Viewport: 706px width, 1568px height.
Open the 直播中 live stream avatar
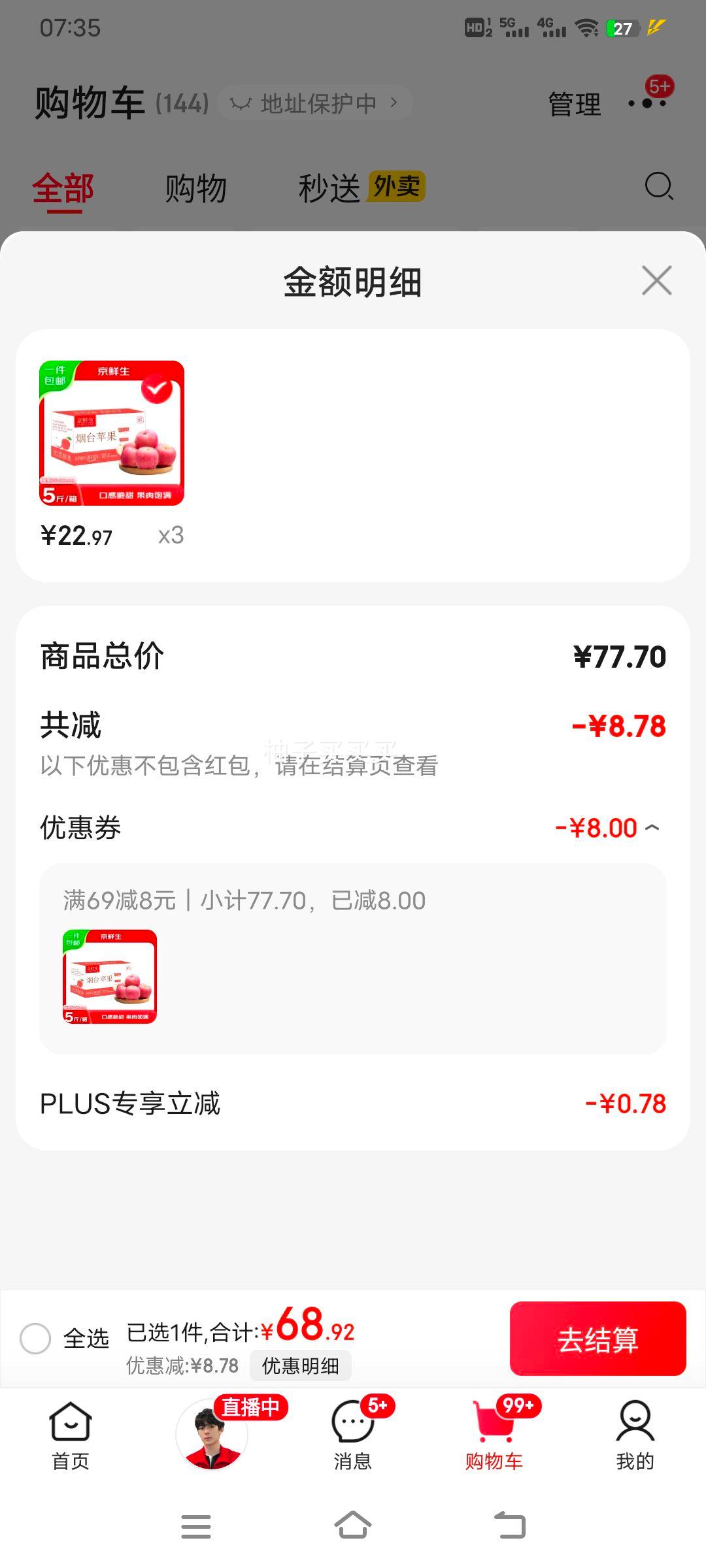(x=212, y=1435)
